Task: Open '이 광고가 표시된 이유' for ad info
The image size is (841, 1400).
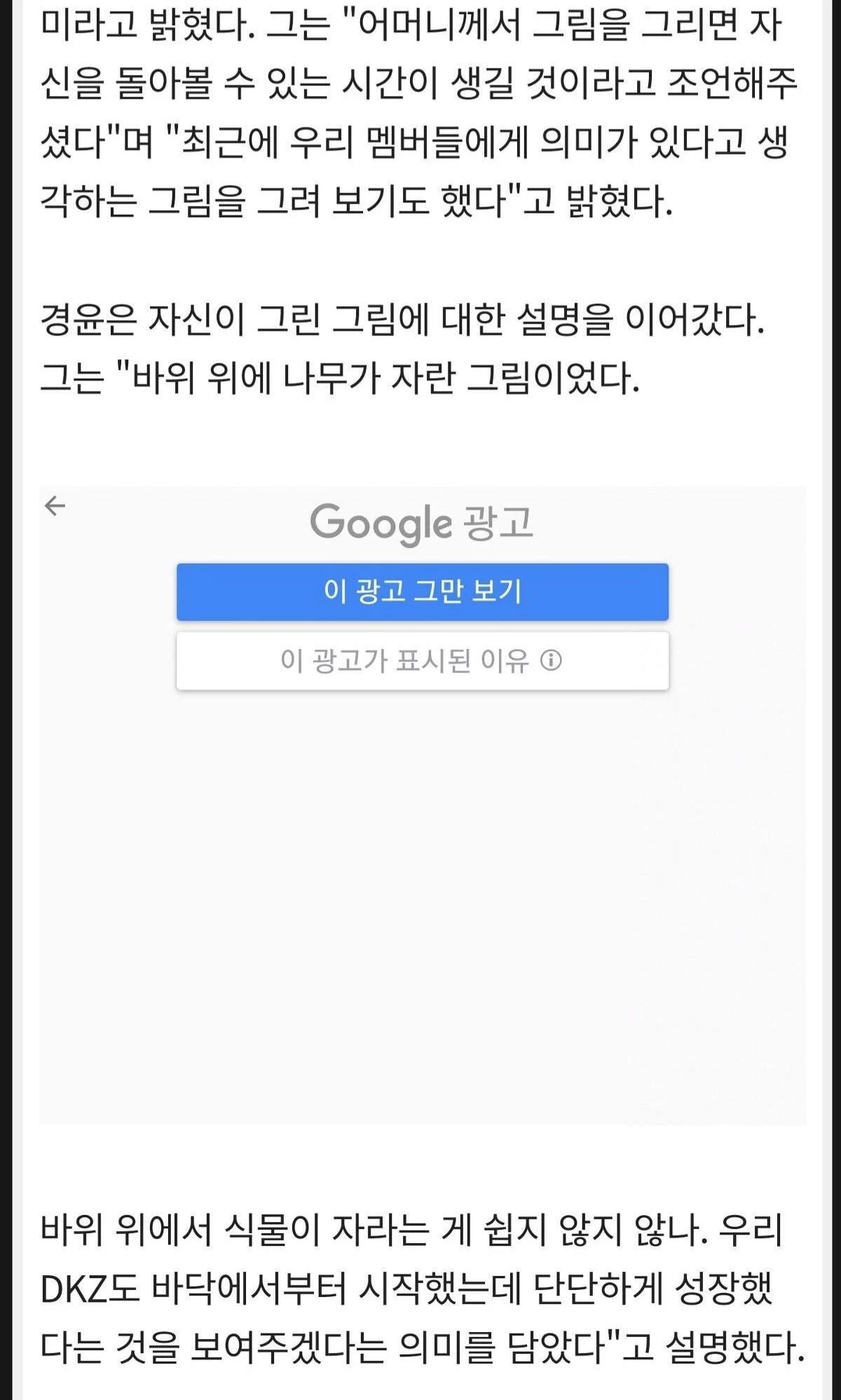Action: tap(422, 661)
